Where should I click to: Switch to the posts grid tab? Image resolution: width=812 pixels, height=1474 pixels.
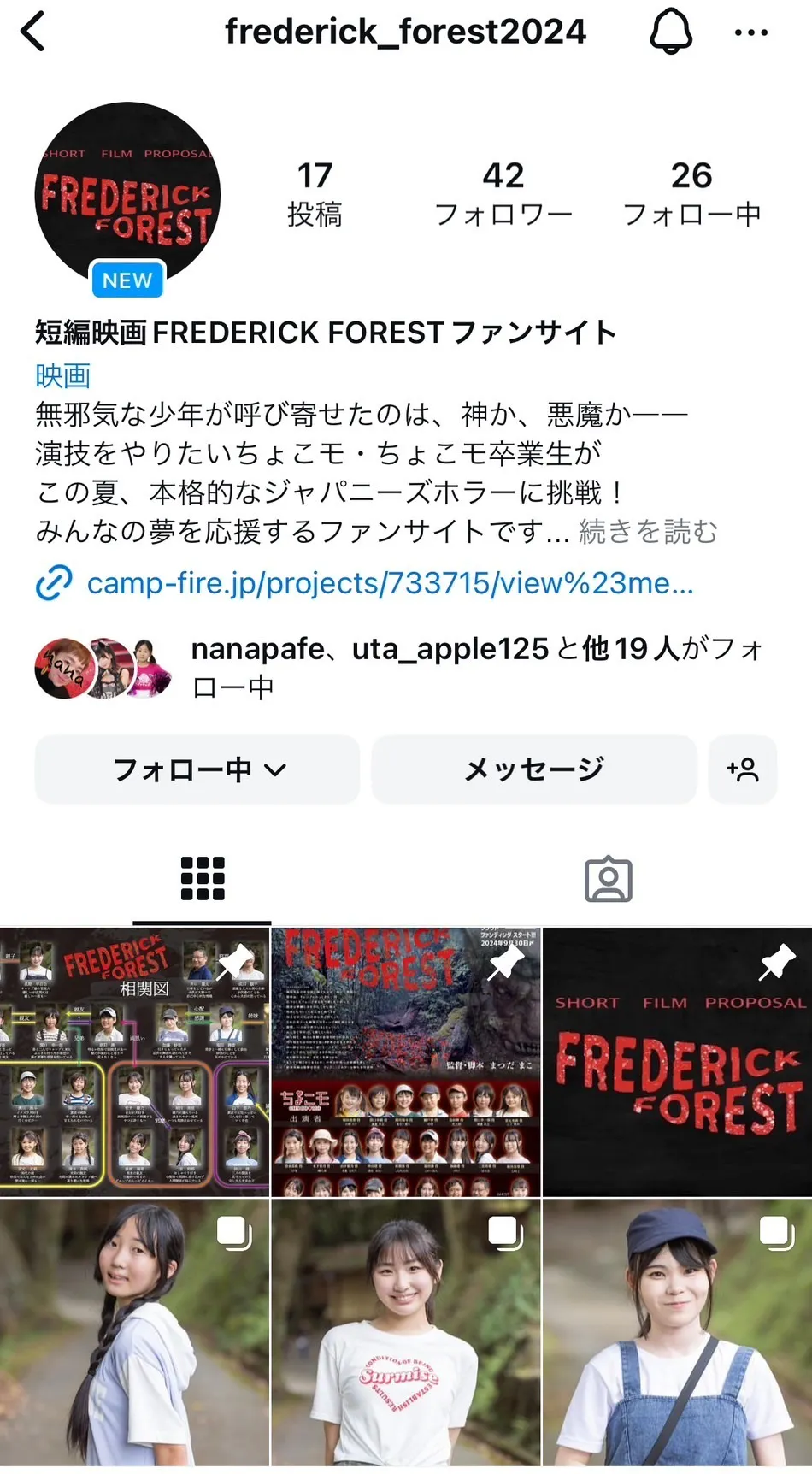[x=203, y=879]
